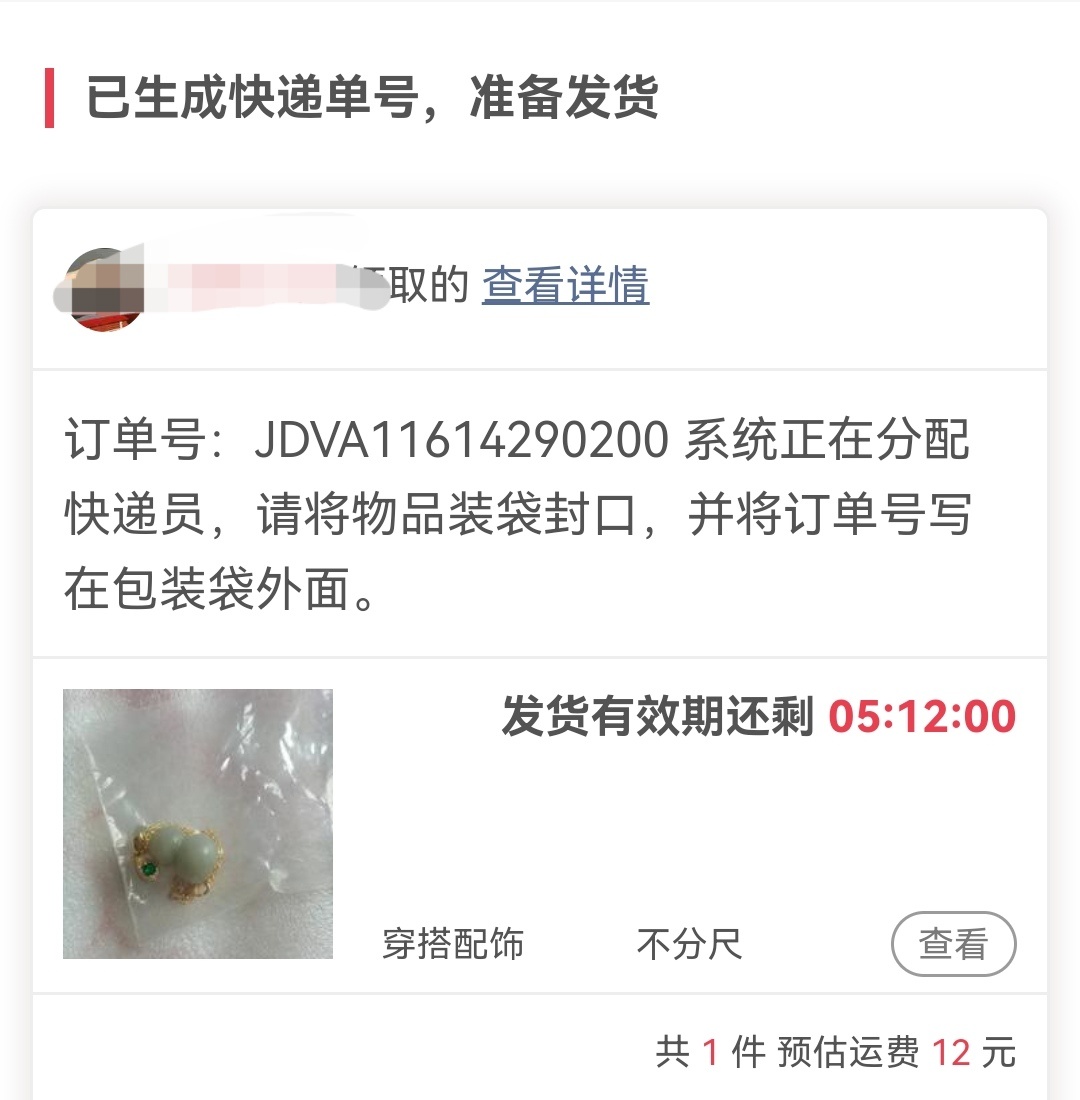The image size is (1080, 1100).
Task: Open the jade gourd product thumbnail
Action: pyautogui.click(x=198, y=824)
